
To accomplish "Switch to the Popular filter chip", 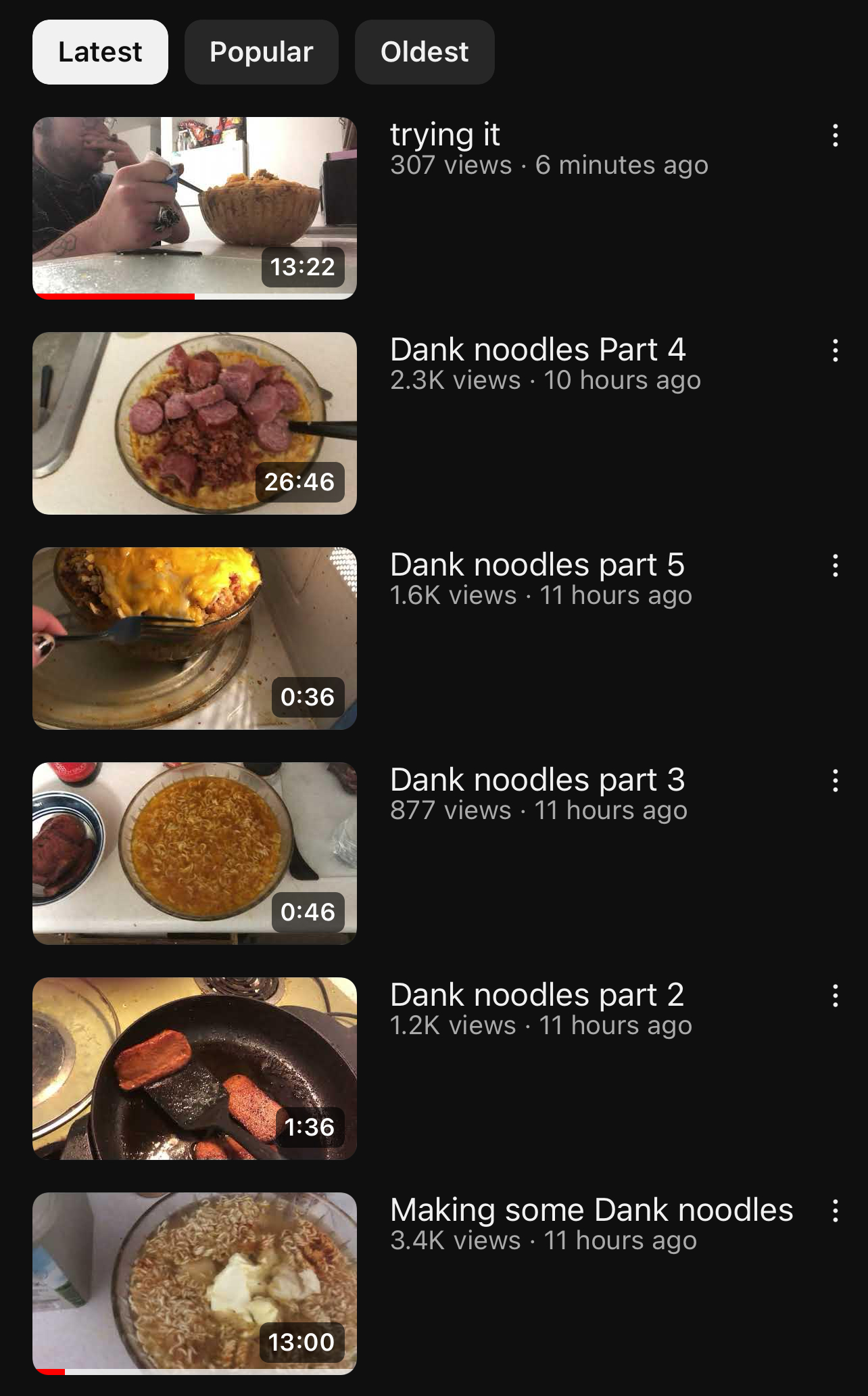I will (x=261, y=52).
